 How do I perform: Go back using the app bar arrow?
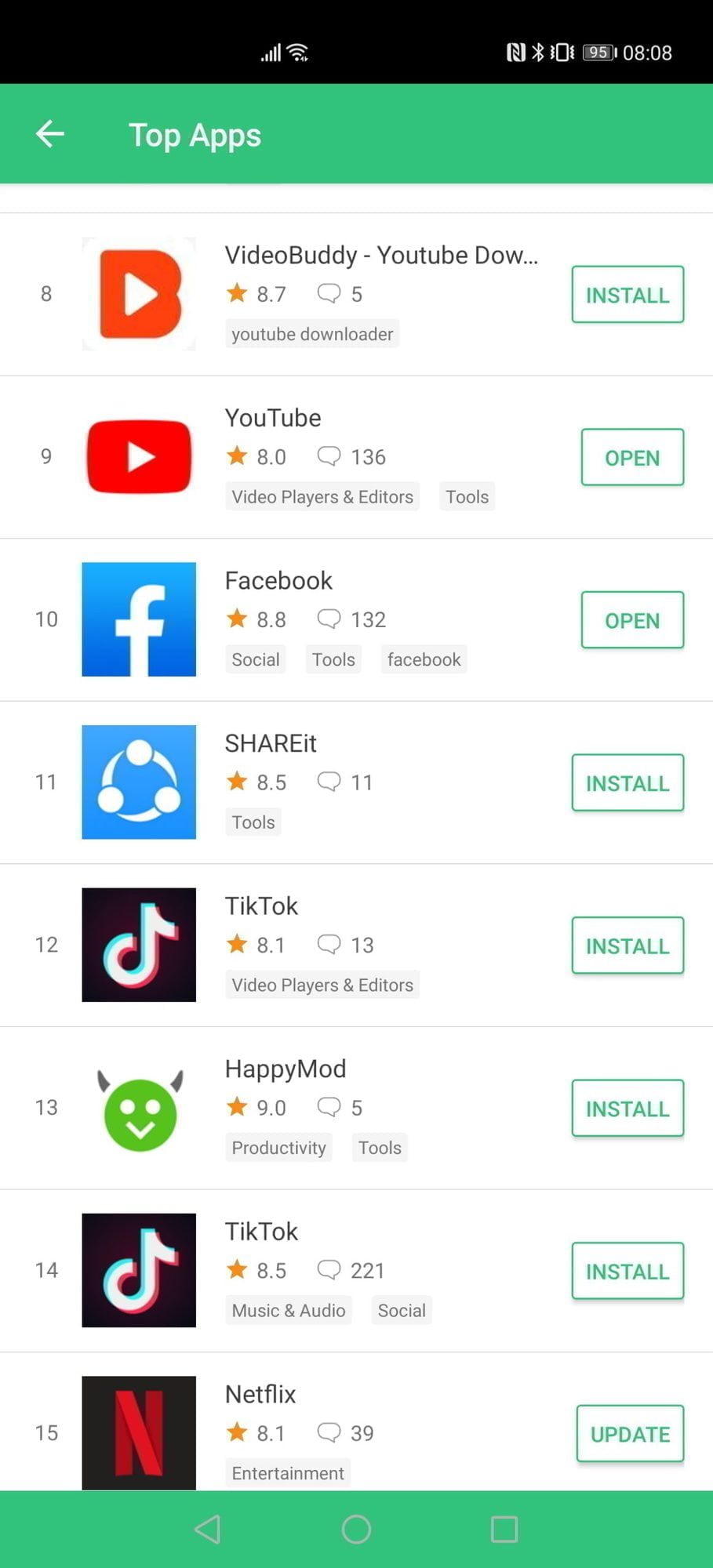pyautogui.click(x=49, y=134)
